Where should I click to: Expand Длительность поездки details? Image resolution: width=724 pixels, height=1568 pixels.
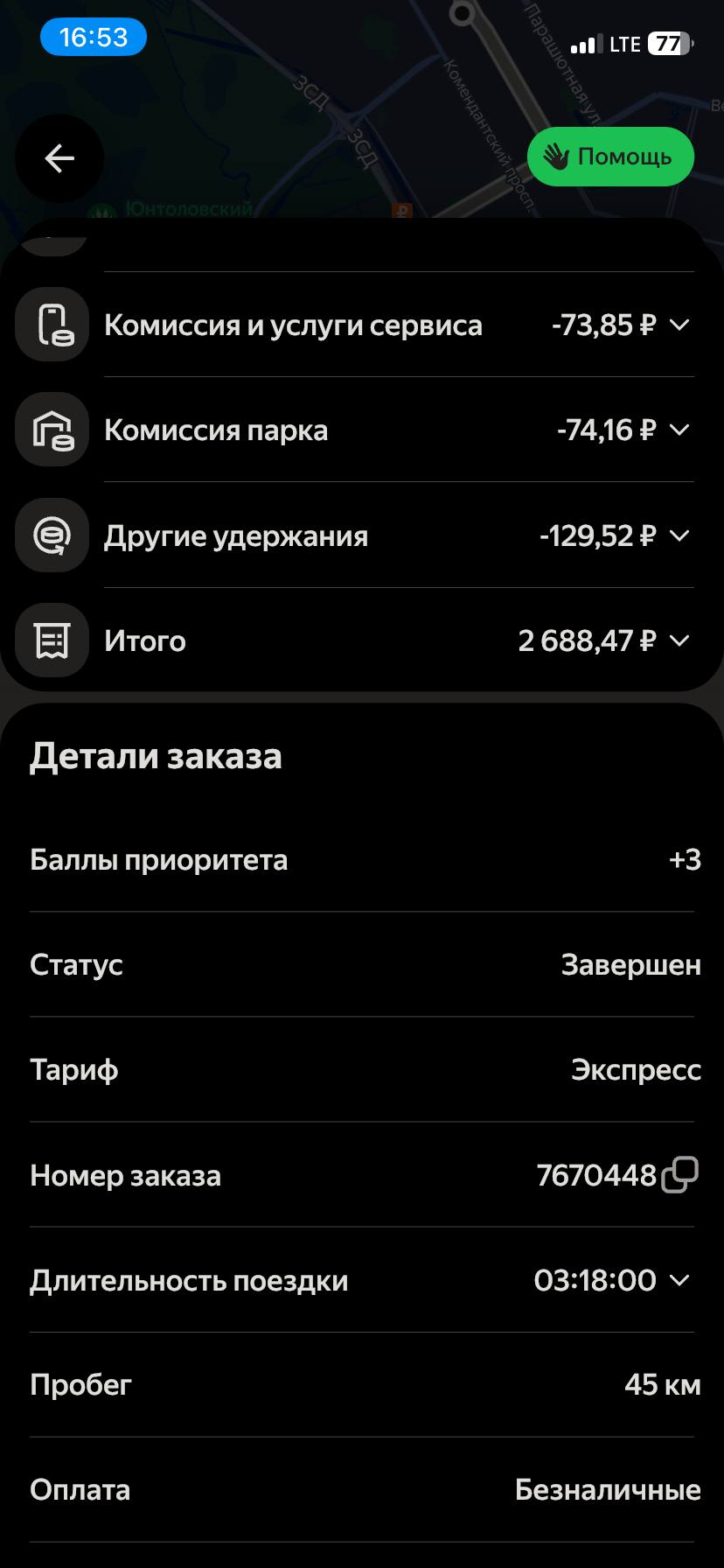pos(679,1281)
